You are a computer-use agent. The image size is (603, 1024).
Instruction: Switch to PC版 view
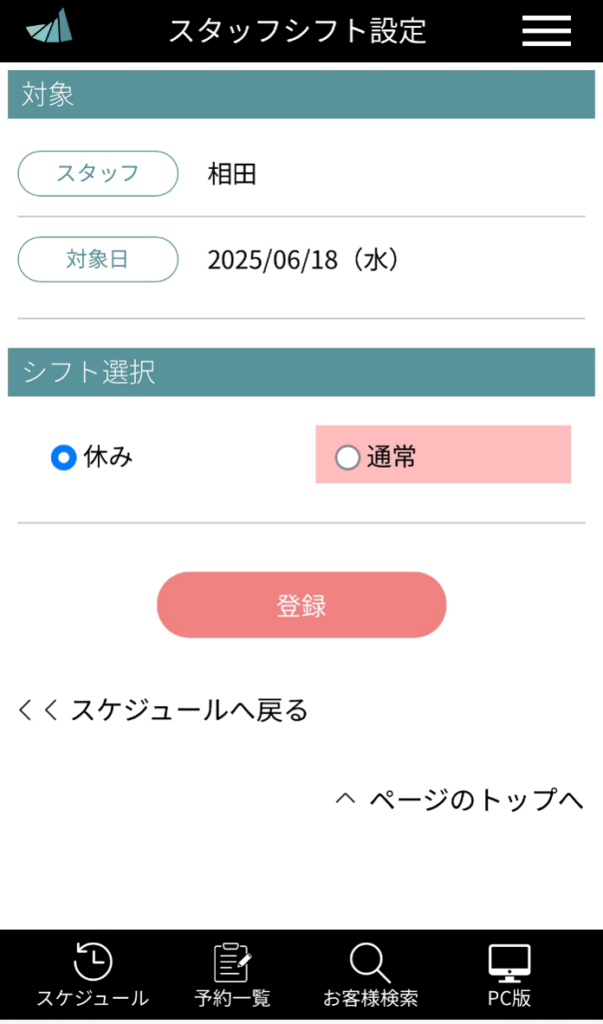[x=509, y=976]
